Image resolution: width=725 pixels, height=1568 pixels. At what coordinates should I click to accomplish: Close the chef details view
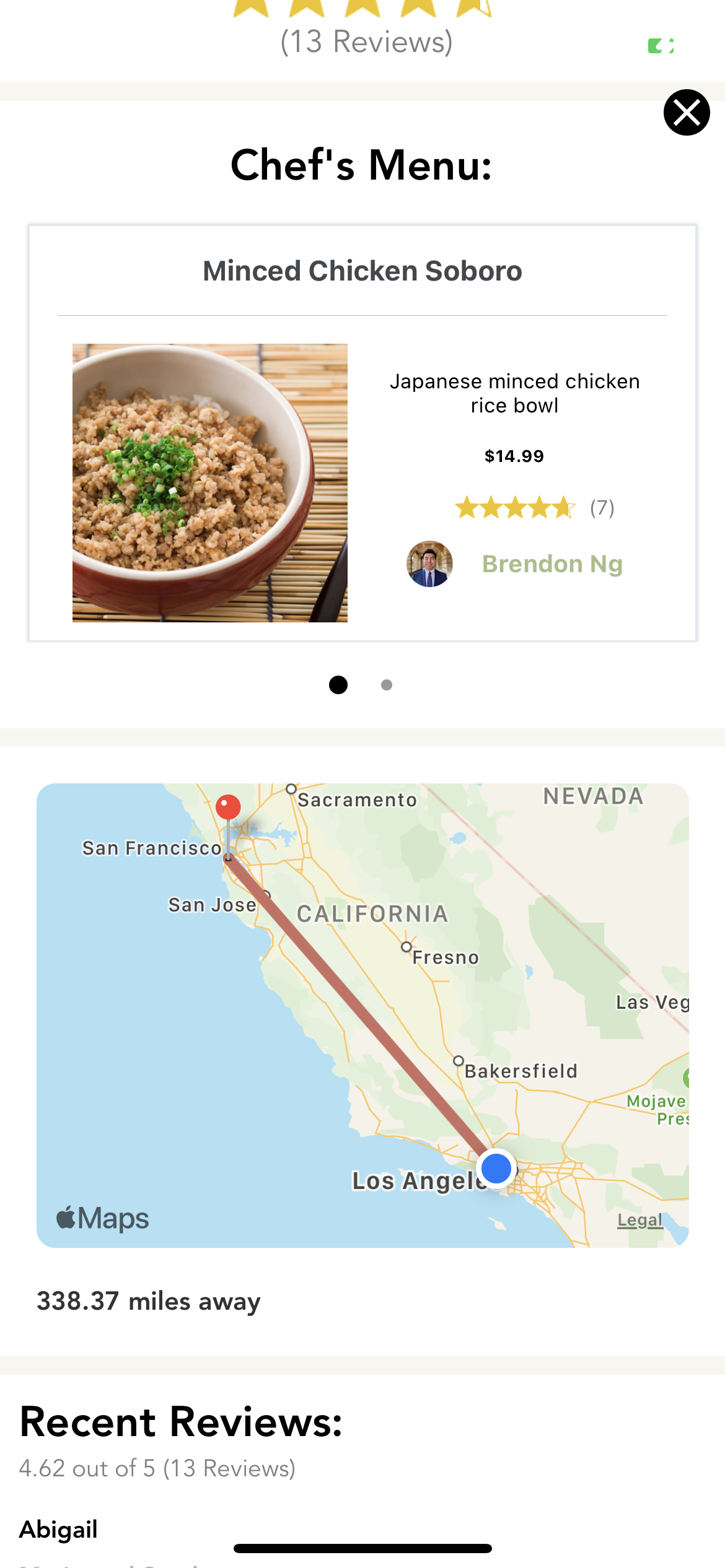pyautogui.click(x=686, y=113)
